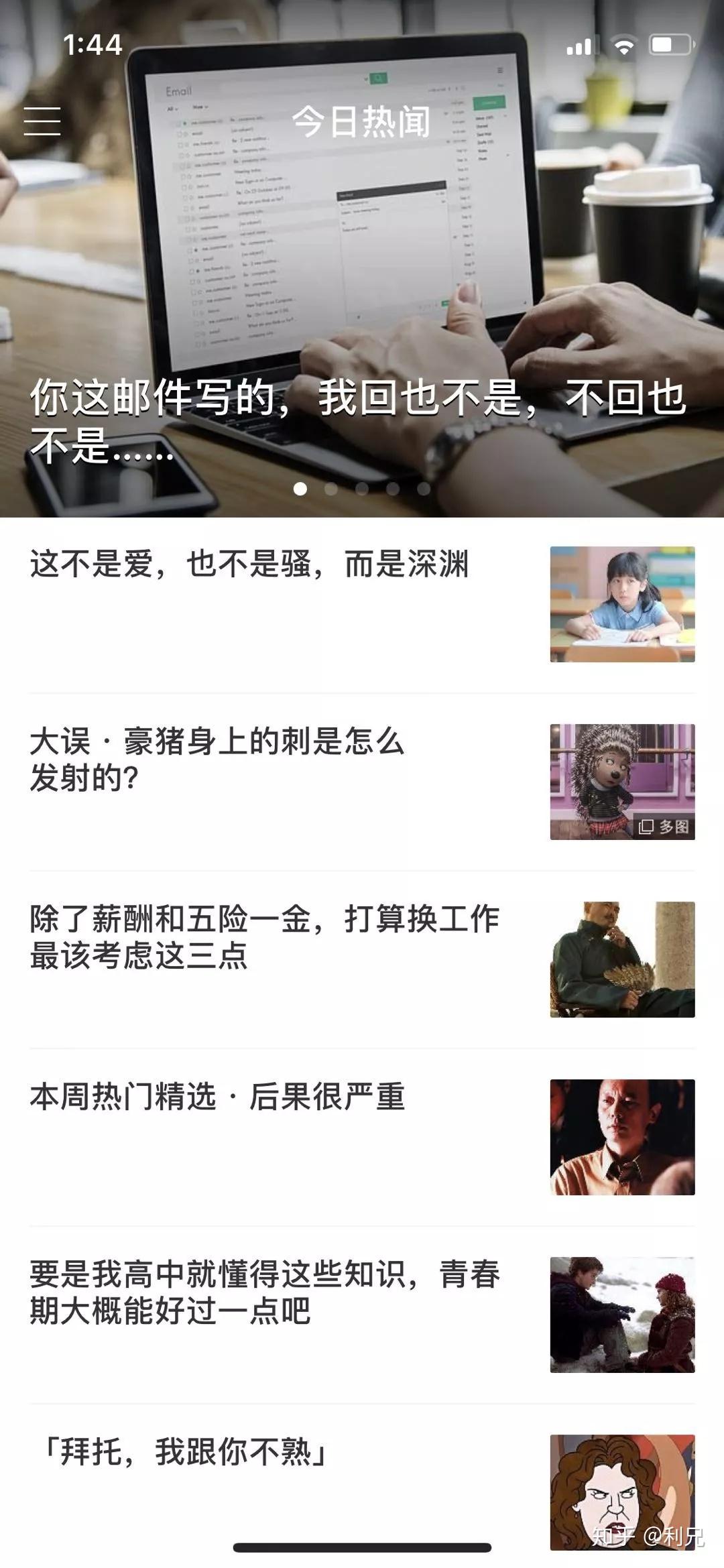Image resolution: width=724 pixels, height=1568 pixels.
Task: Open the featured email-writing banner story
Action: tap(358, 420)
